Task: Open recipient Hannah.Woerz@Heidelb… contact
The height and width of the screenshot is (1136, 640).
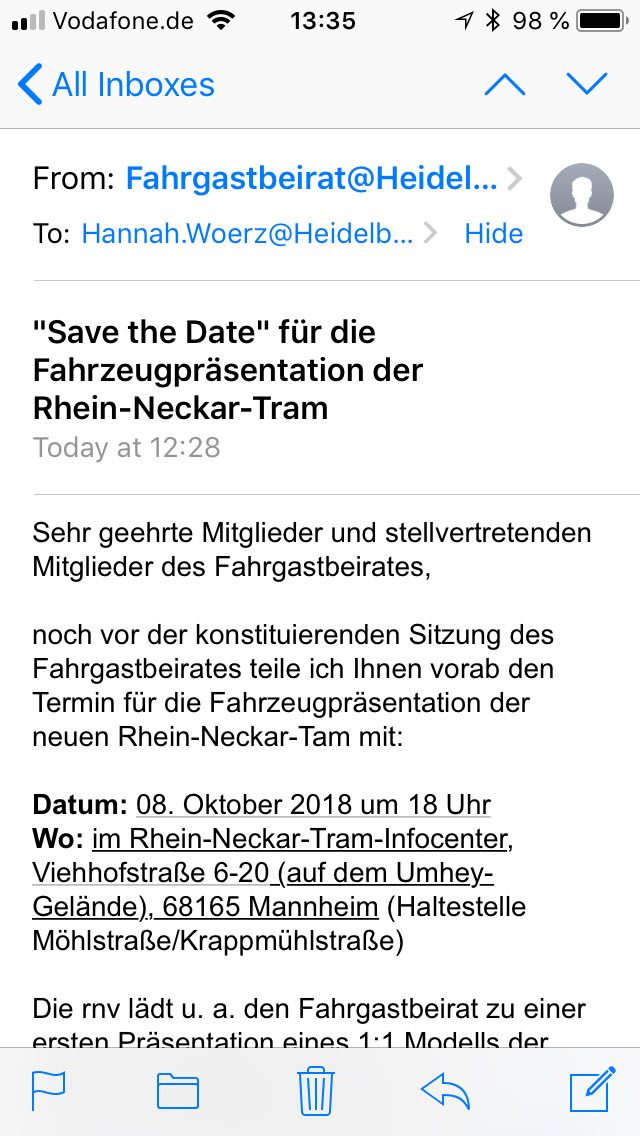Action: [x=246, y=234]
